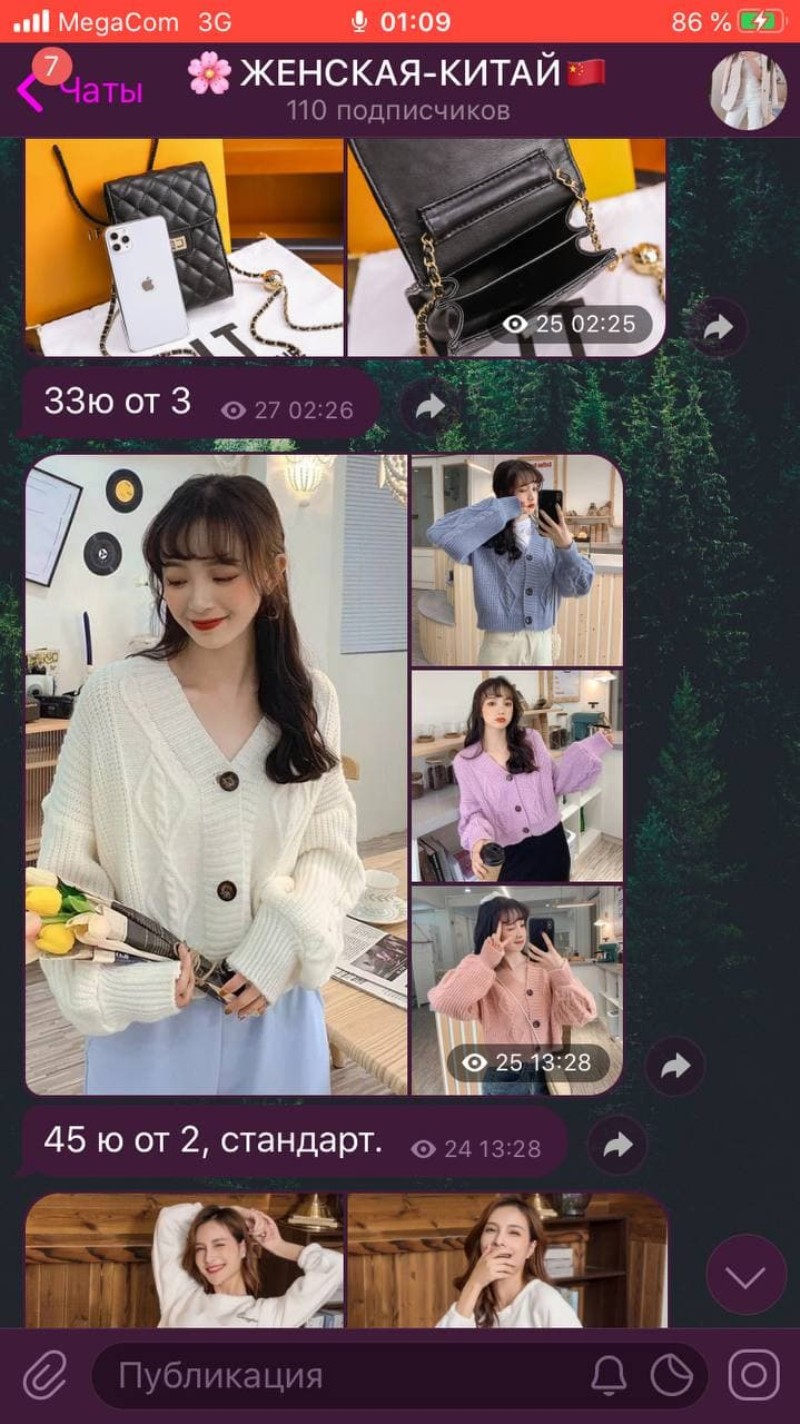Forward the black quilted bag photo post
Viewport: 800px width, 1424px height.
tap(718, 326)
